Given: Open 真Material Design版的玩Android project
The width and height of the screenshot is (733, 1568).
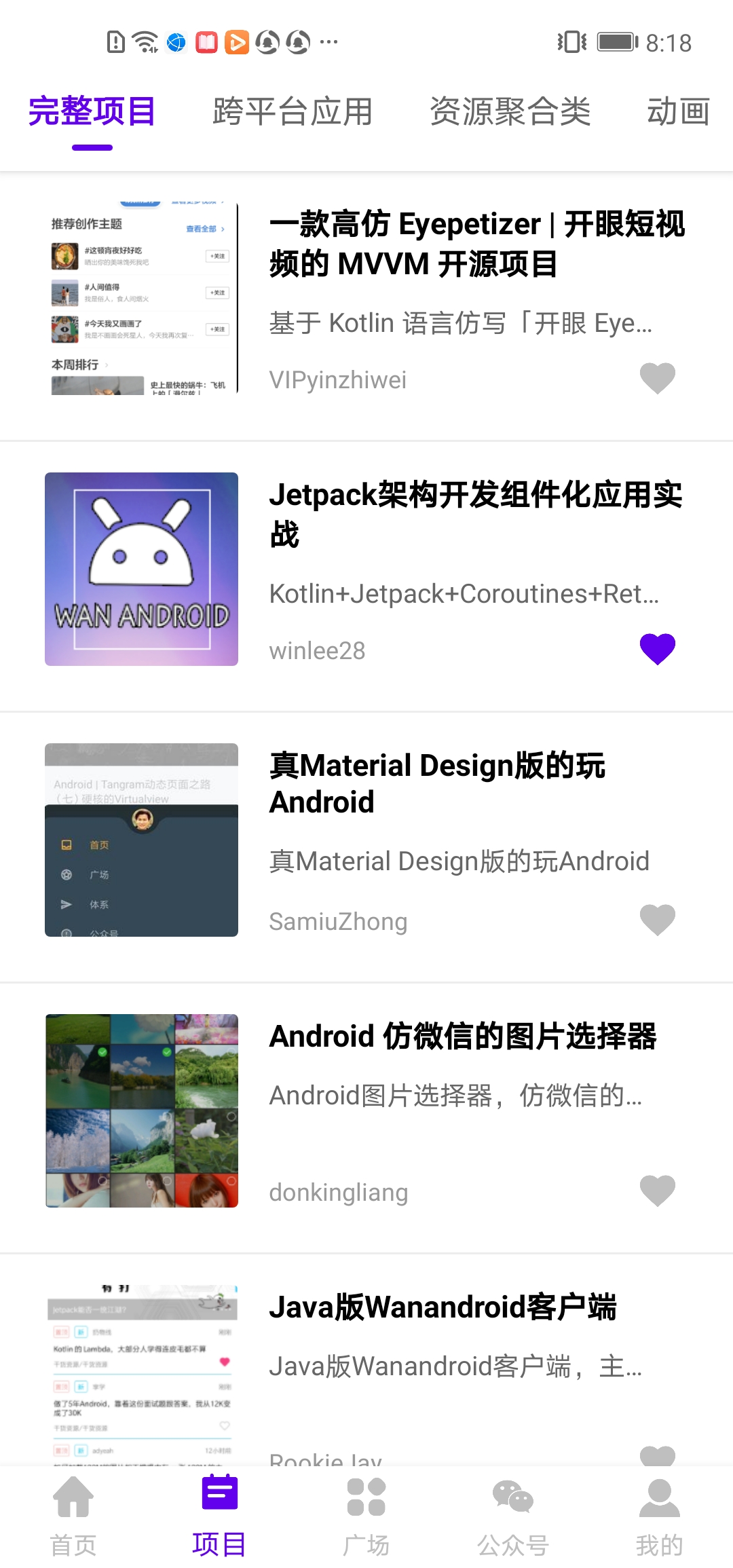Looking at the screenshot, I should [x=437, y=783].
